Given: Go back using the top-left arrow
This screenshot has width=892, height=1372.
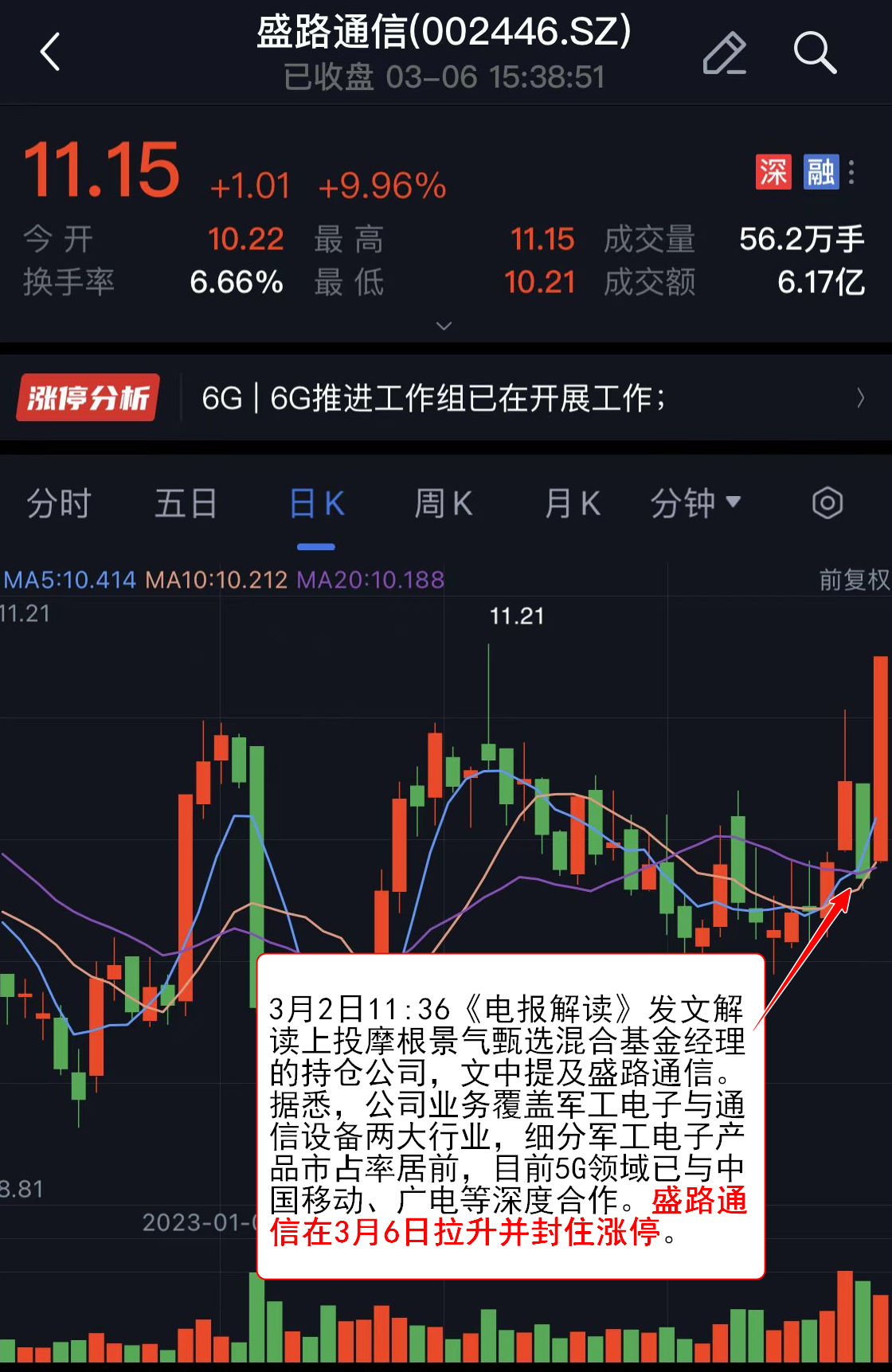Looking at the screenshot, I should [50, 53].
